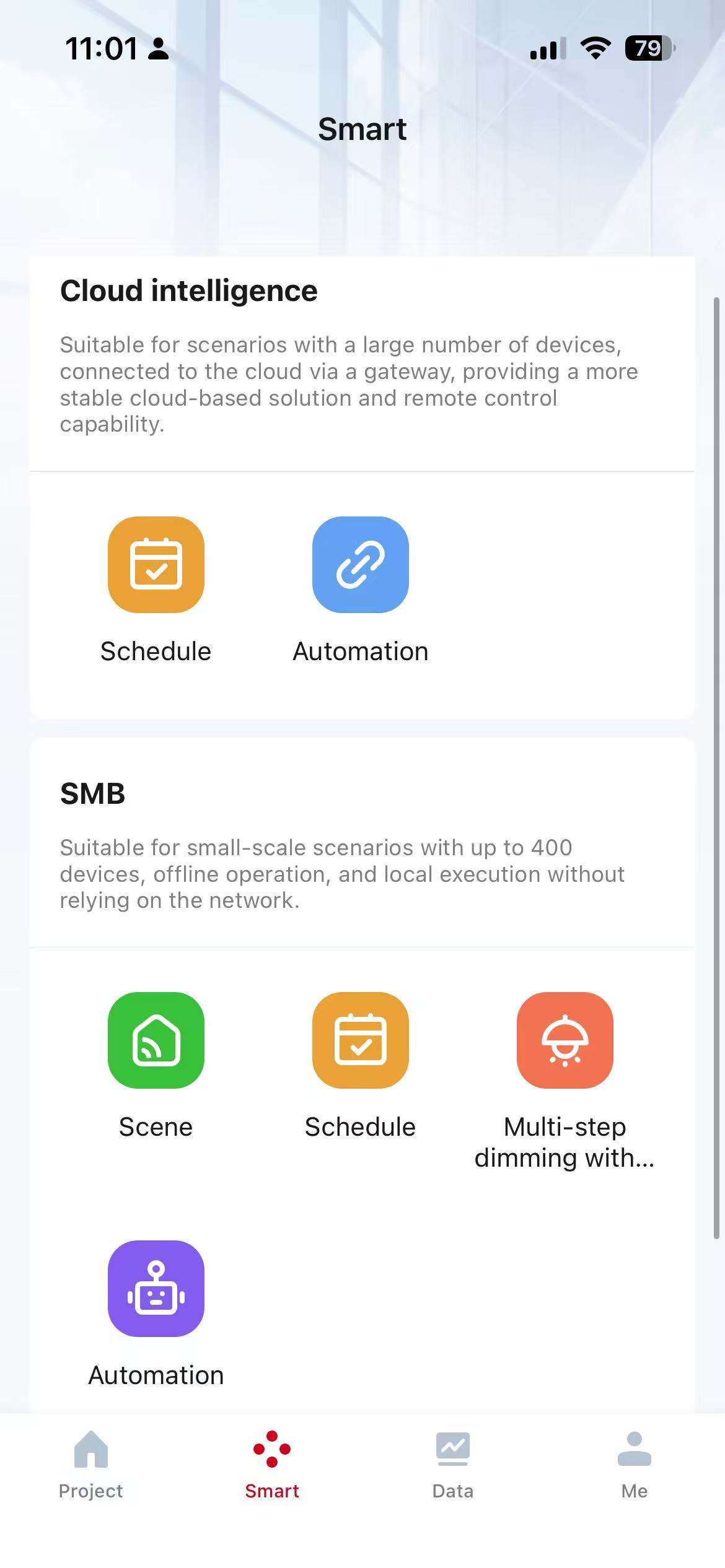This screenshot has height=1568, width=725.
Task: Open Automation in the SMB section
Action: [156, 1288]
